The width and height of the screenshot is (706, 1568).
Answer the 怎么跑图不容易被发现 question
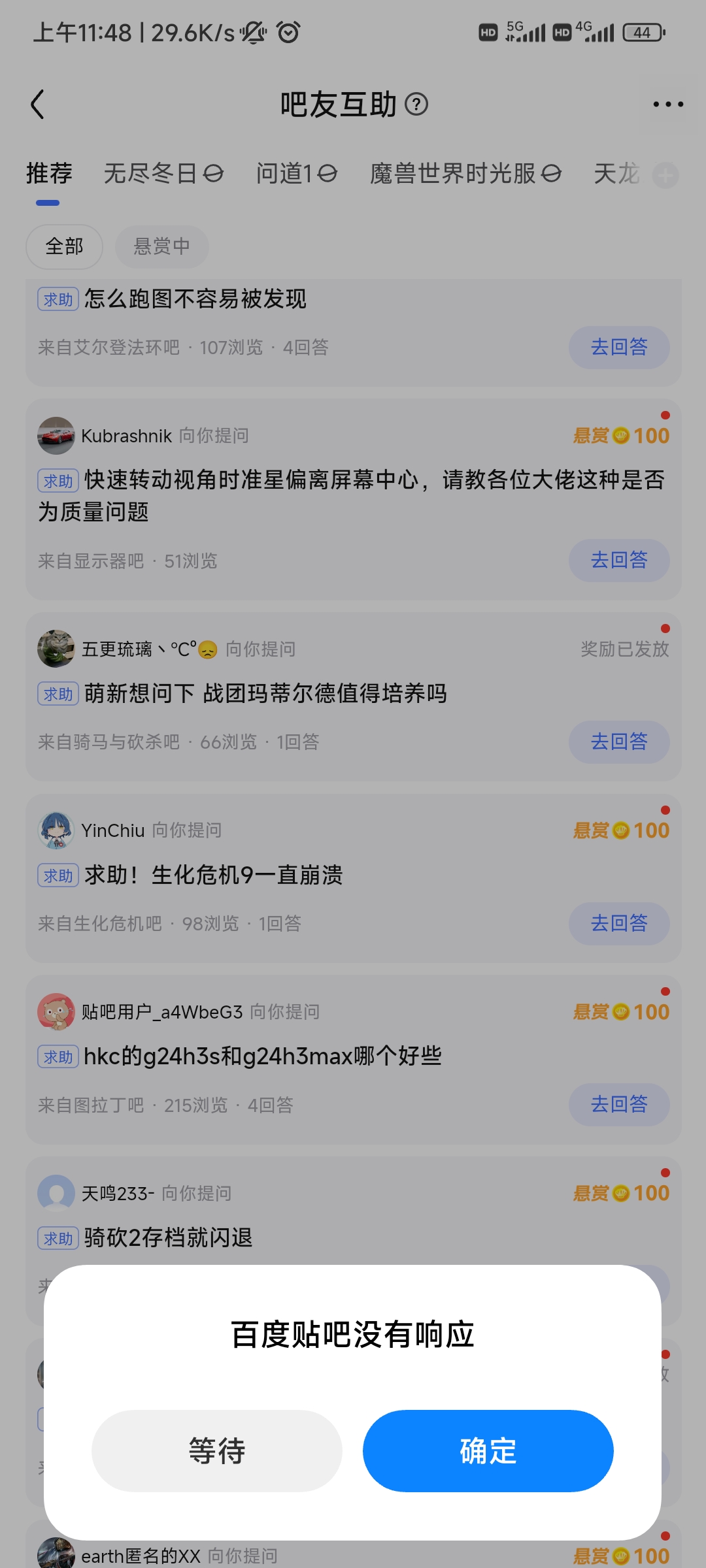[x=618, y=347]
